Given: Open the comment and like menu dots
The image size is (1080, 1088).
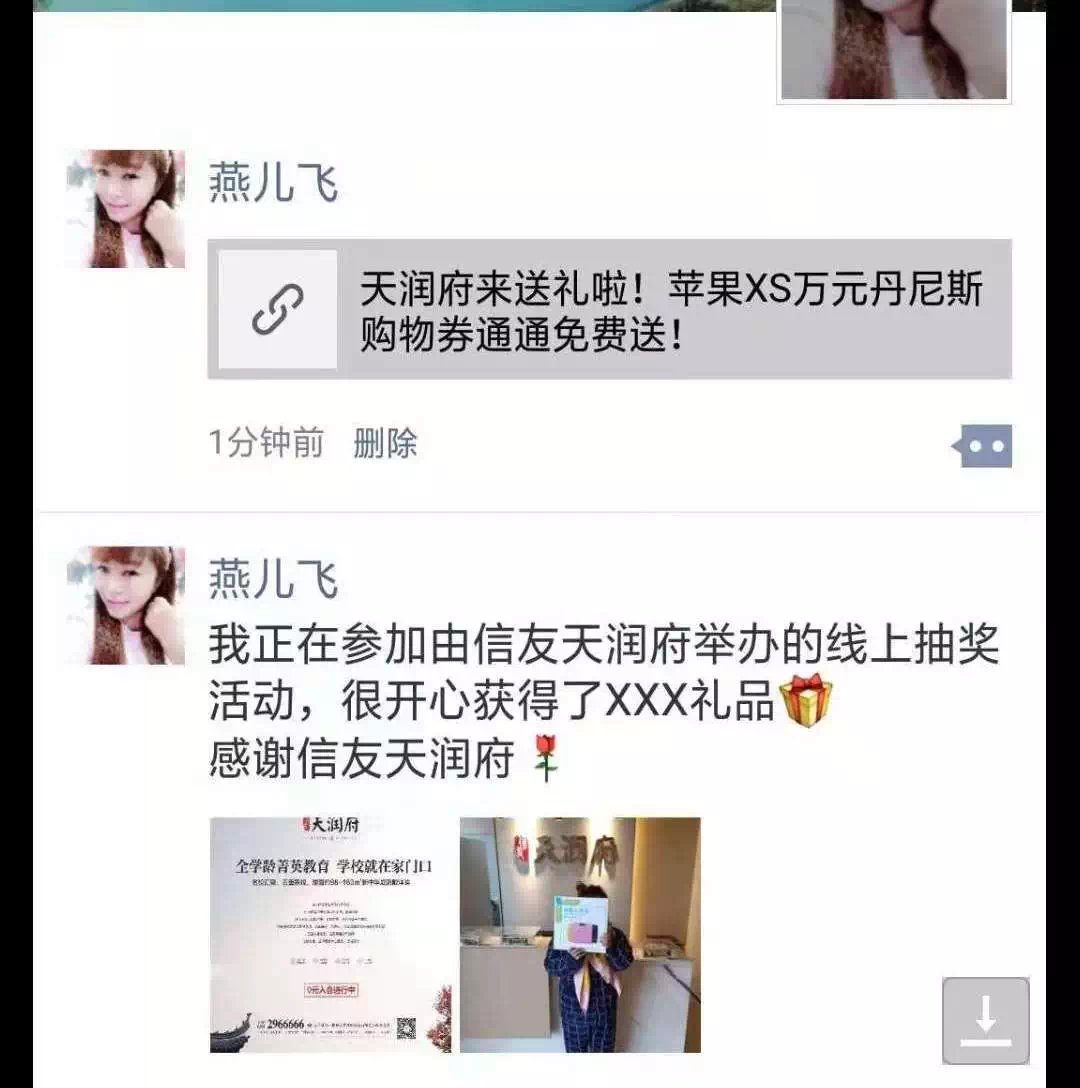Looking at the screenshot, I should [984, 446].
